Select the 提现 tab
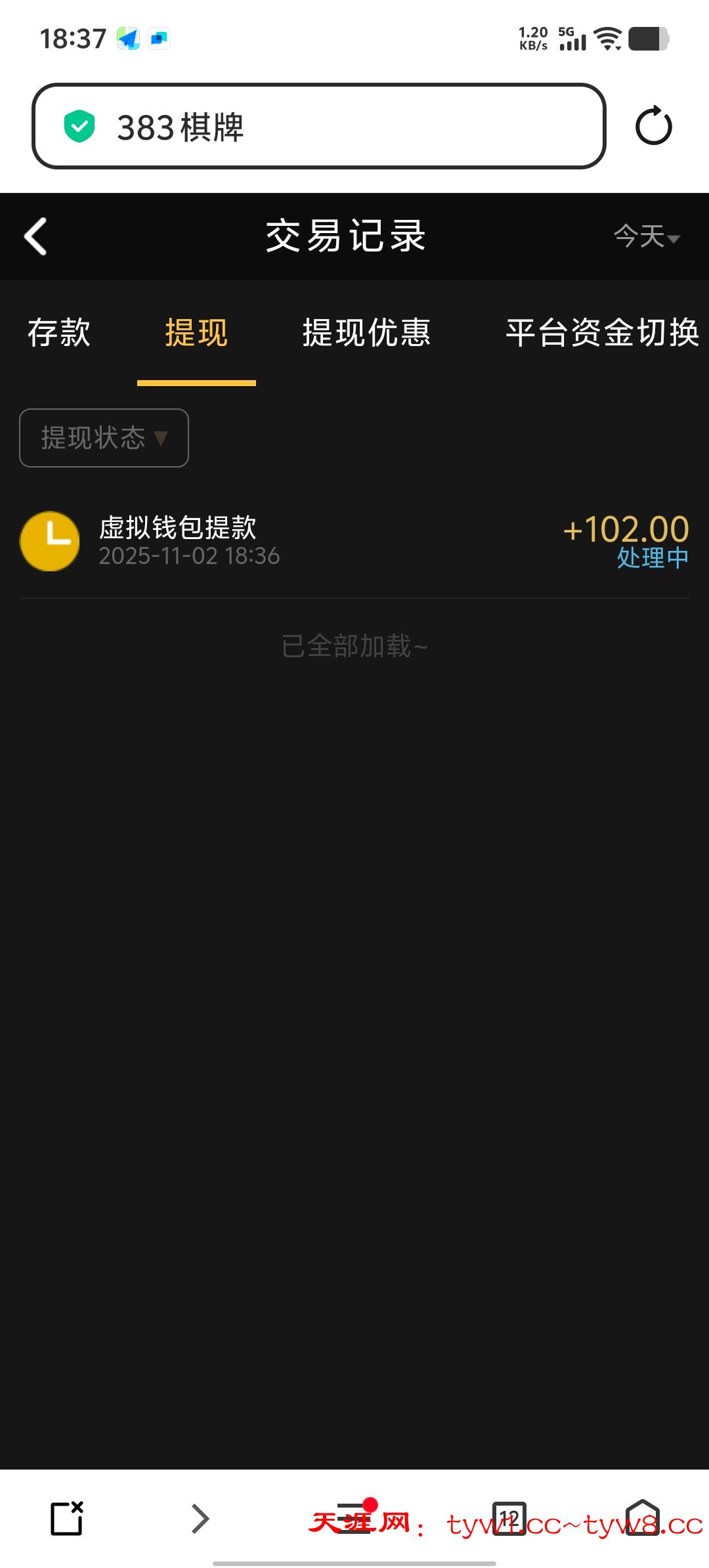Image resolution: width=709 pixels, height=1568 pixels. point(196,332)
